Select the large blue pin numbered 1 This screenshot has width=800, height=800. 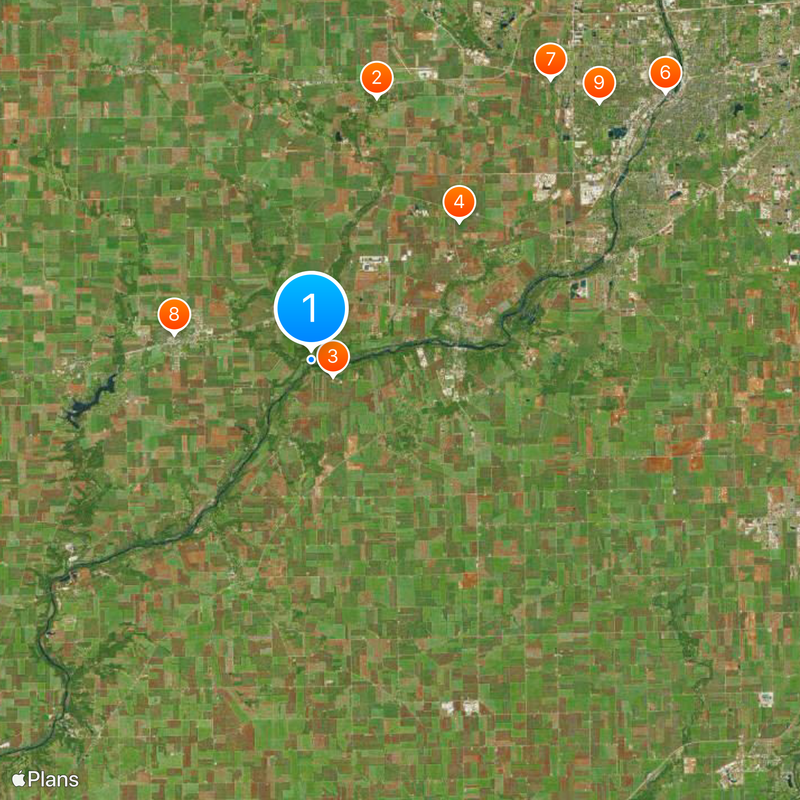pyautogui.click(x=310, y=308)
